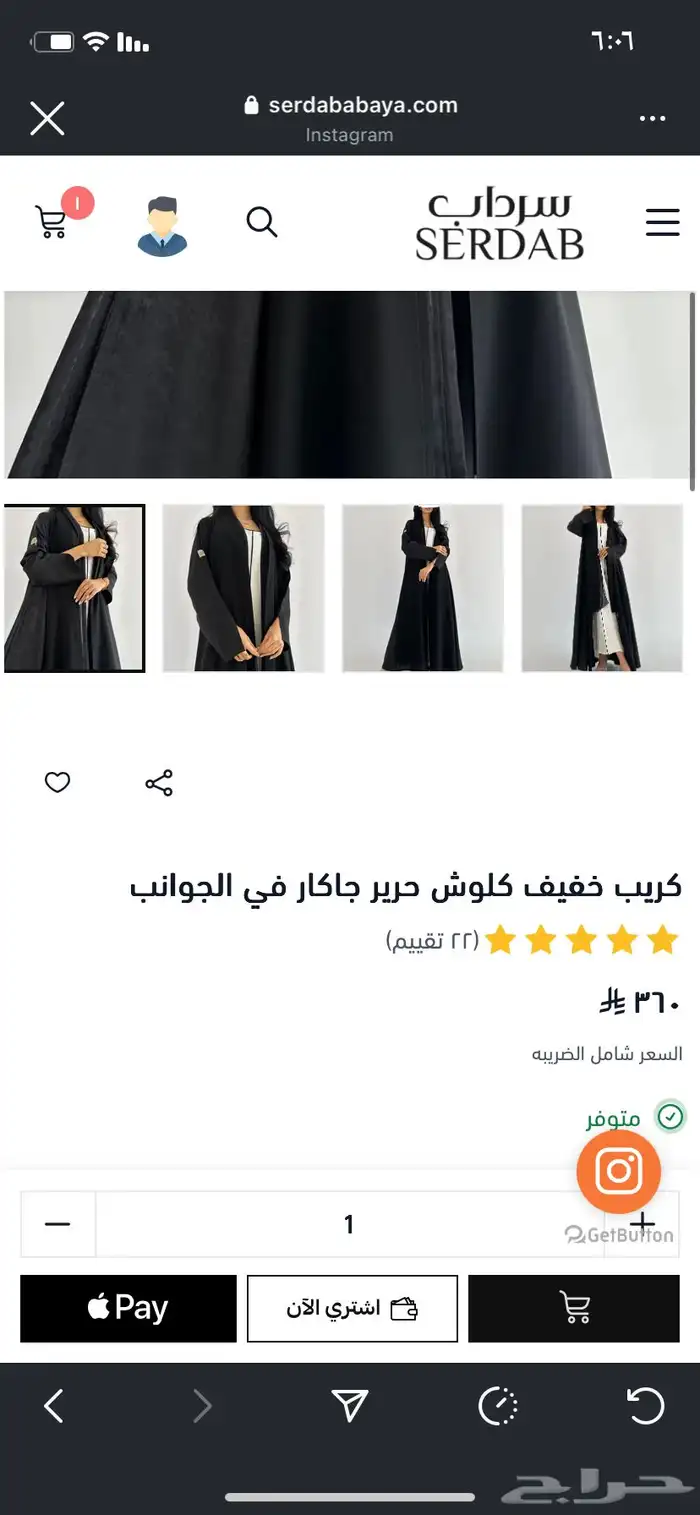Close the in-app browser
The image size is (700, 1515).
[47, 118]
